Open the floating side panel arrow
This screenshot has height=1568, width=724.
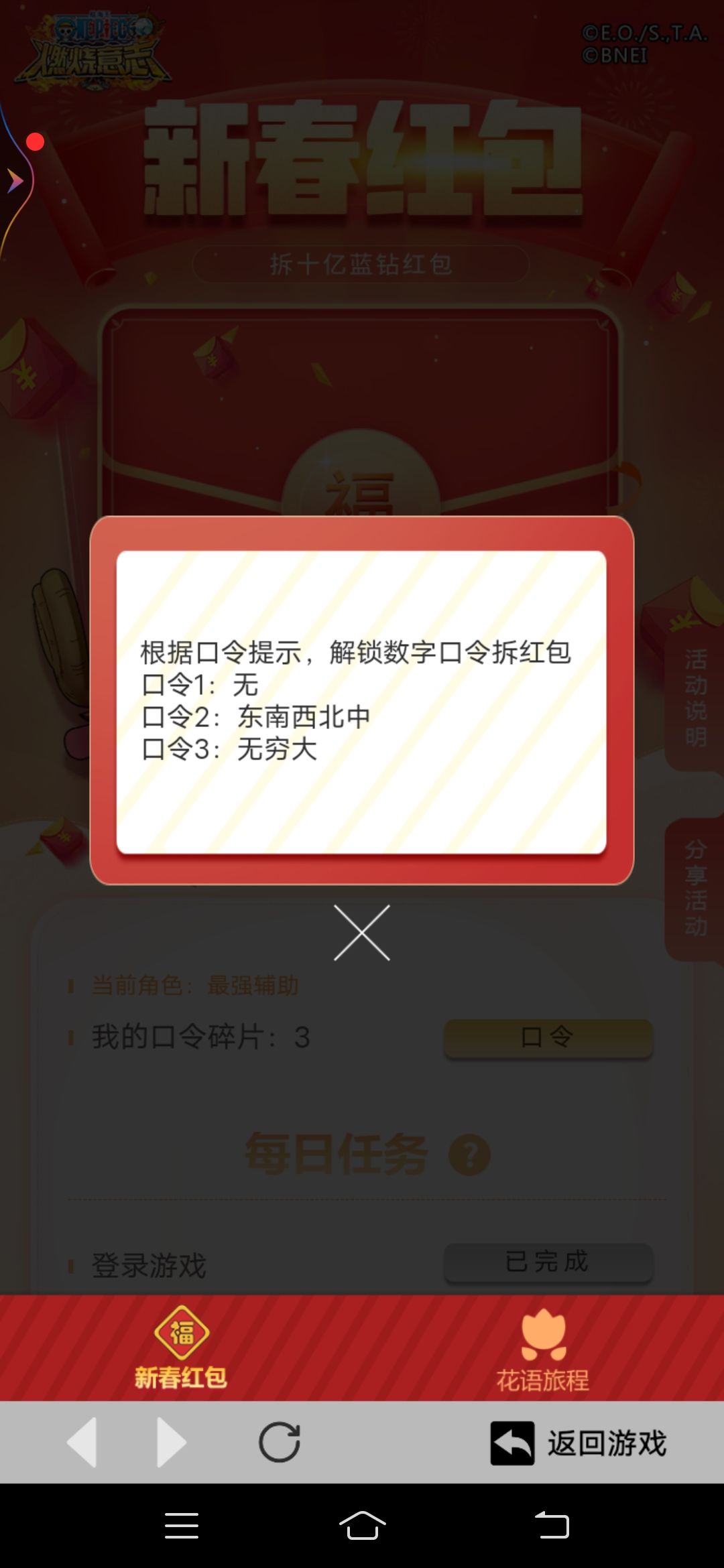coord(15,180)
